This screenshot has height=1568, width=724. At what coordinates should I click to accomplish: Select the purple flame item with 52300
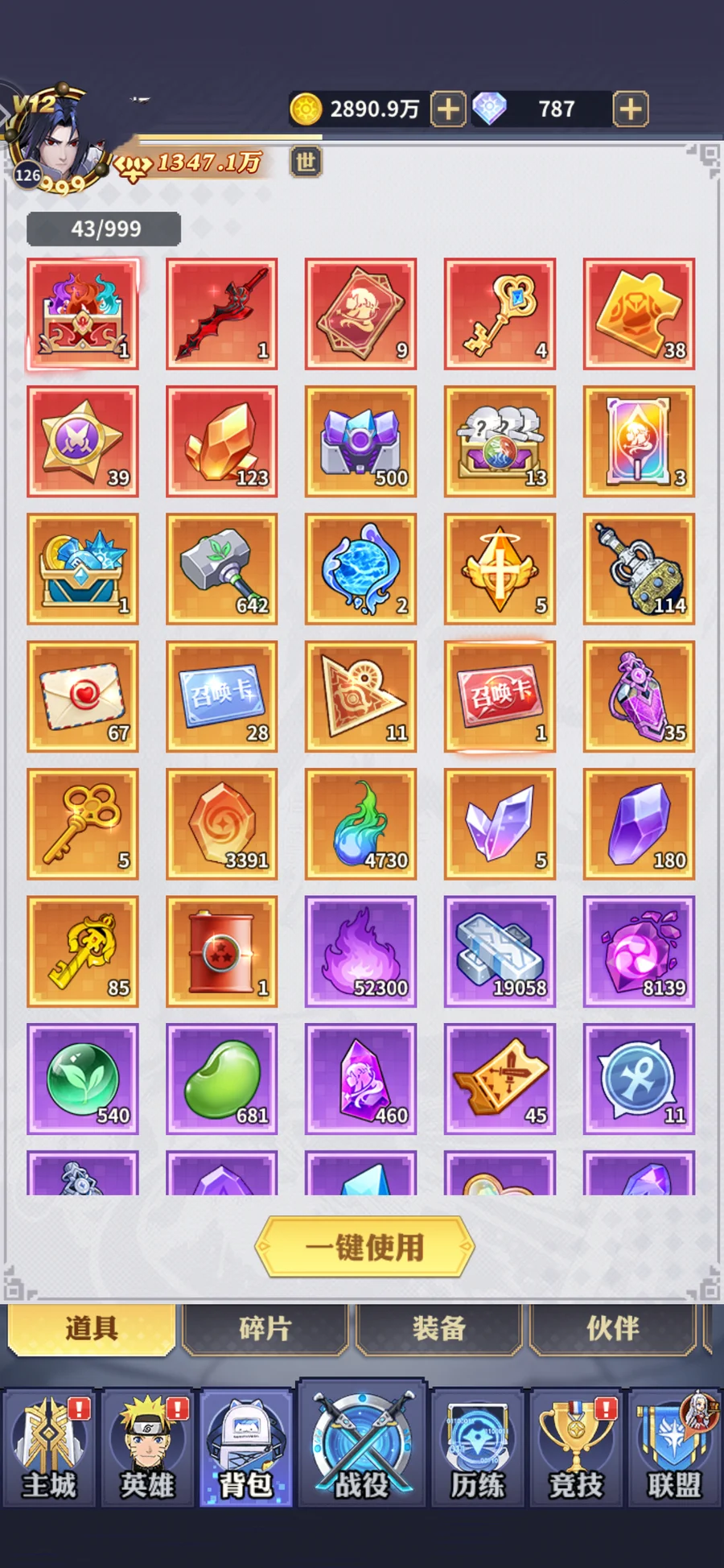click(x=360, y=951)
